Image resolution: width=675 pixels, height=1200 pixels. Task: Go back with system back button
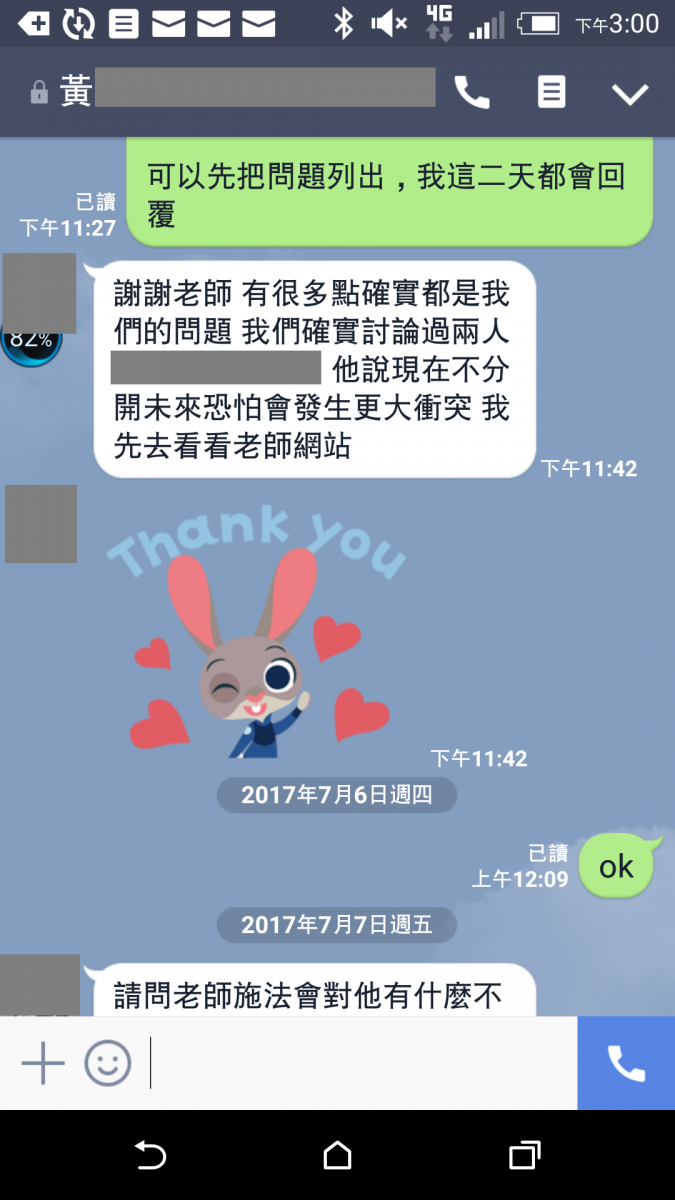[x=150, y=1156]
